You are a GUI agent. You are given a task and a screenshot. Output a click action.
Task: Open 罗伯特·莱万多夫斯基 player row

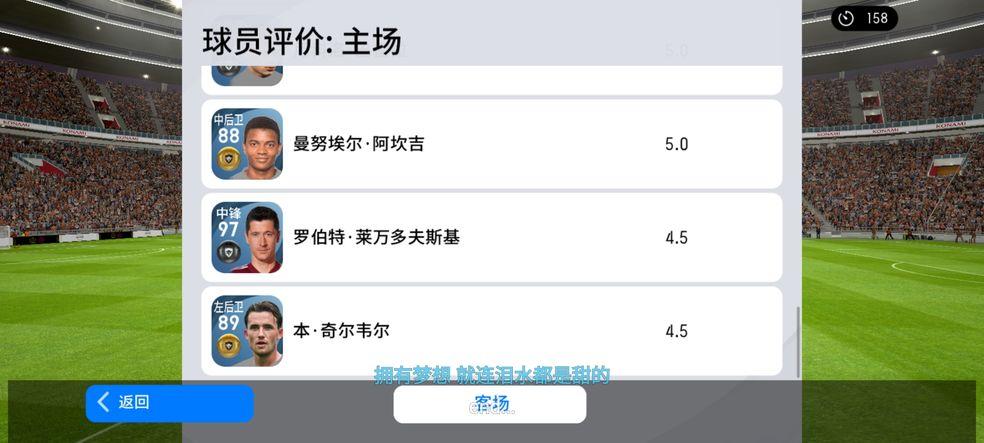[491, 238]
